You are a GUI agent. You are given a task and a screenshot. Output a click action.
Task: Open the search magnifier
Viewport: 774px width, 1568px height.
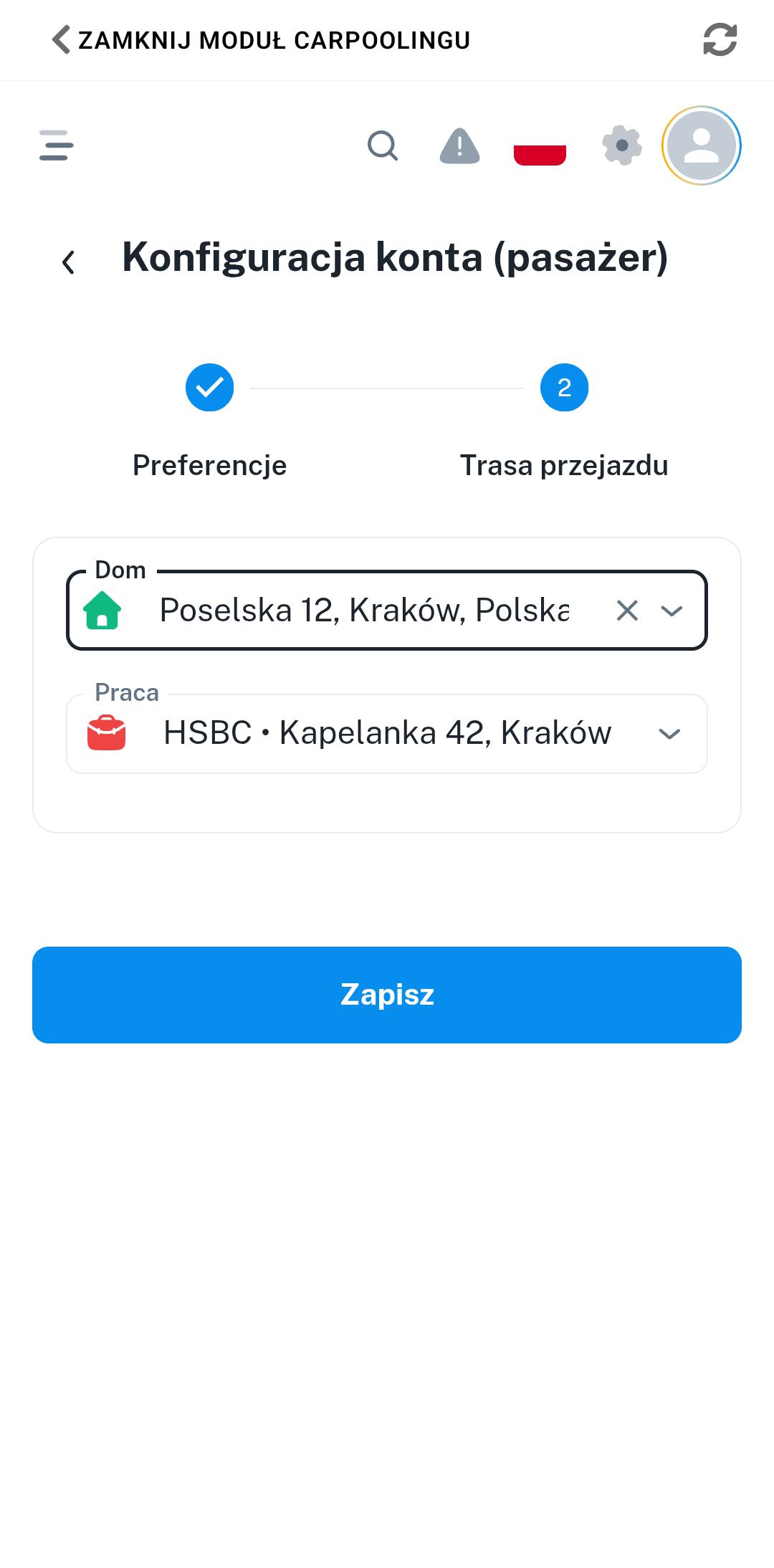383,146
